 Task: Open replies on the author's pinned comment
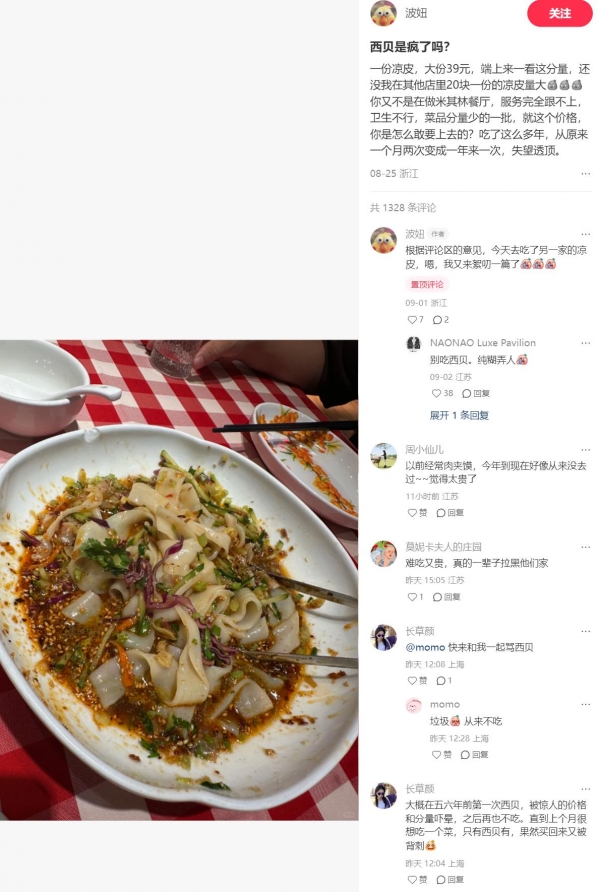[439, 320]
